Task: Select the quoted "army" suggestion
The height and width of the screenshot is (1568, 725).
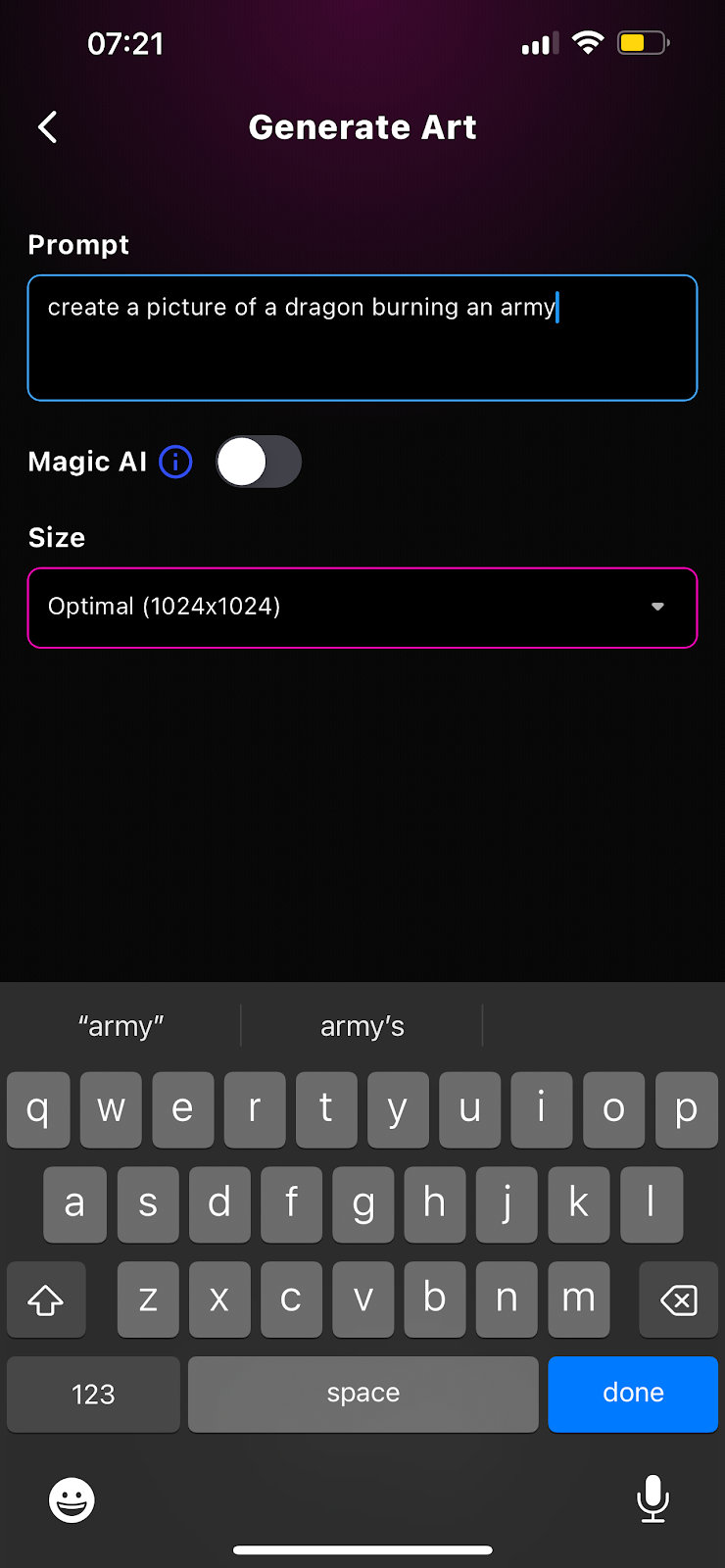Action: 121,1026
